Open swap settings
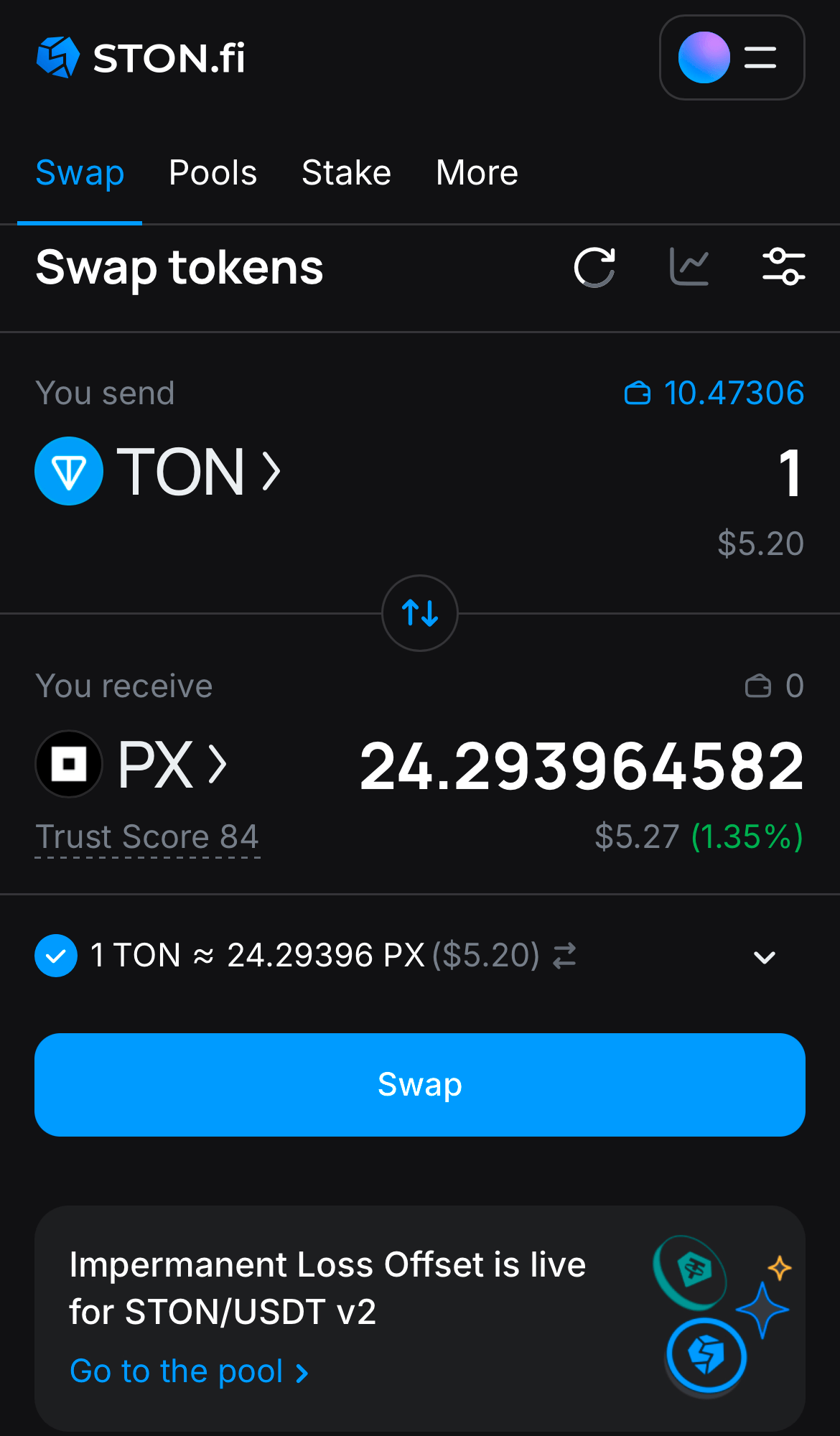The width and height of the screenshot is (840, 1436). pos(784,266)
